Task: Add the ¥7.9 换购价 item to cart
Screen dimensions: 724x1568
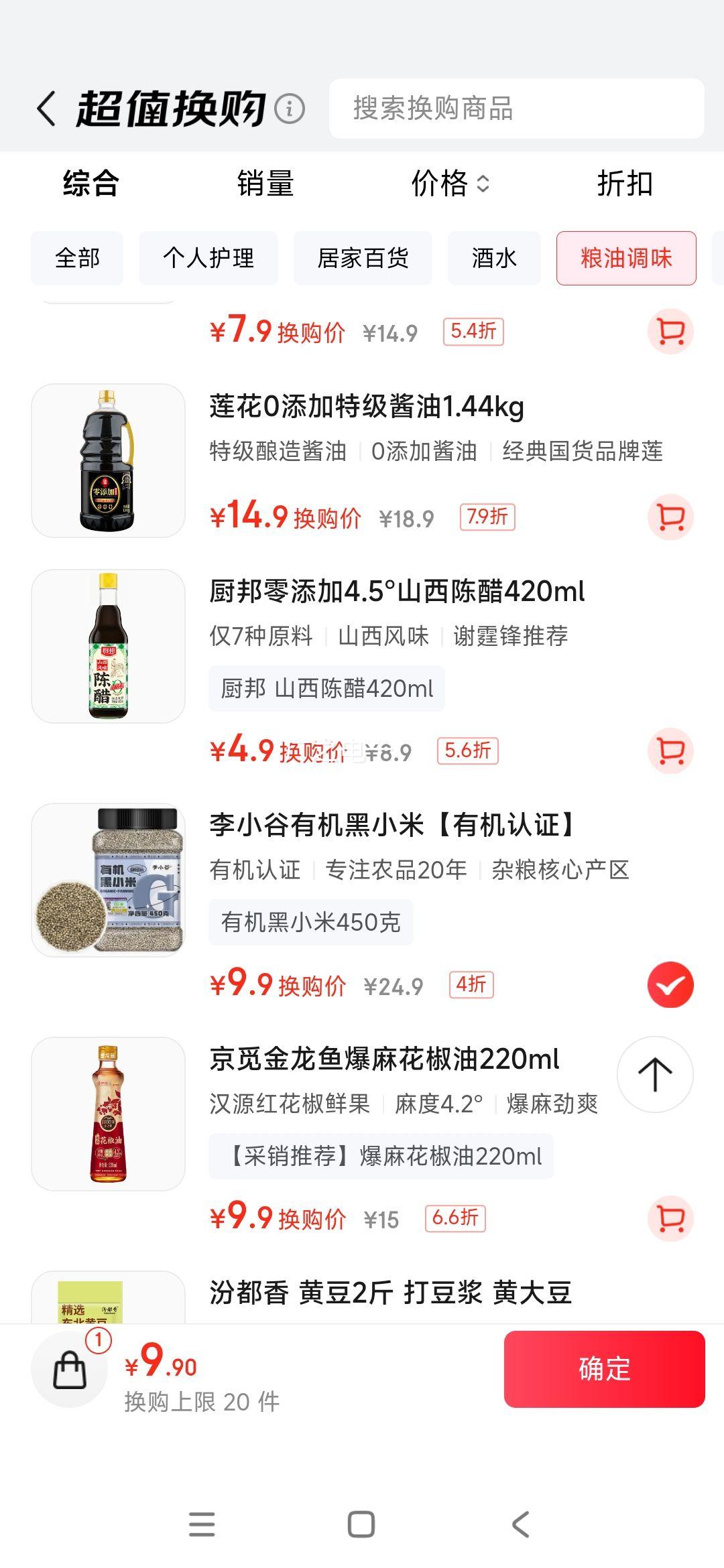Action: (670, 332)
